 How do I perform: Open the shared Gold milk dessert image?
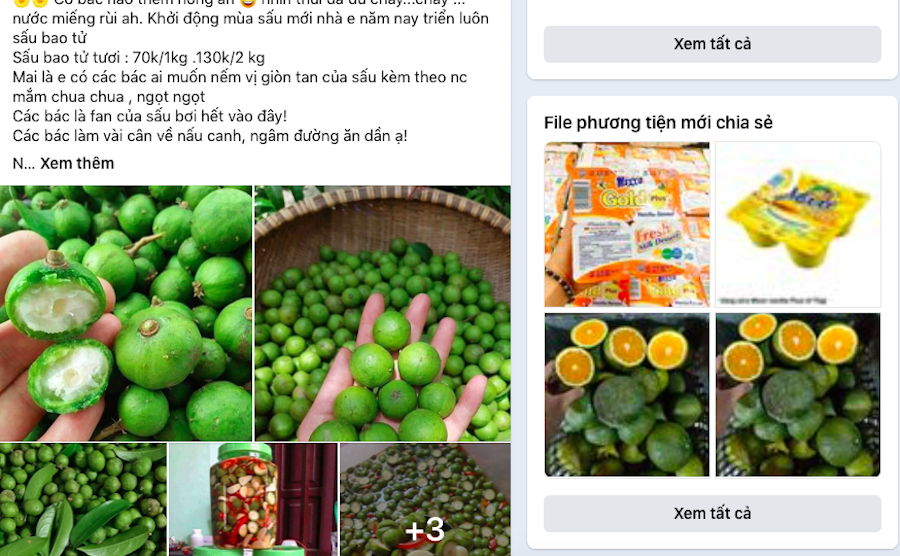(x=627, y=224)
